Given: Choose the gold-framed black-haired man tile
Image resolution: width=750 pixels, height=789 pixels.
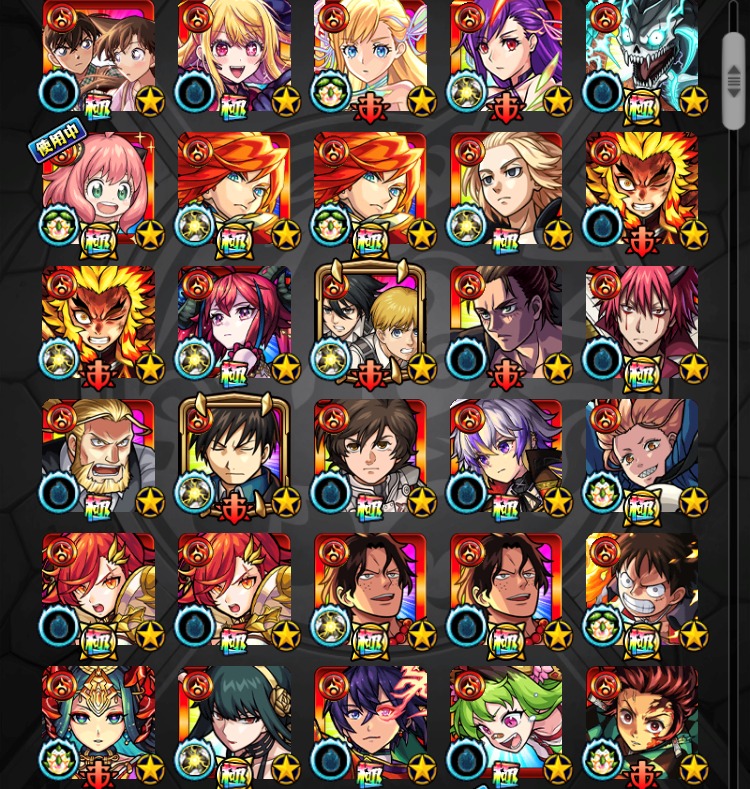Looking at the screenshot, I should pyautogui.click(x=234, y=457).
